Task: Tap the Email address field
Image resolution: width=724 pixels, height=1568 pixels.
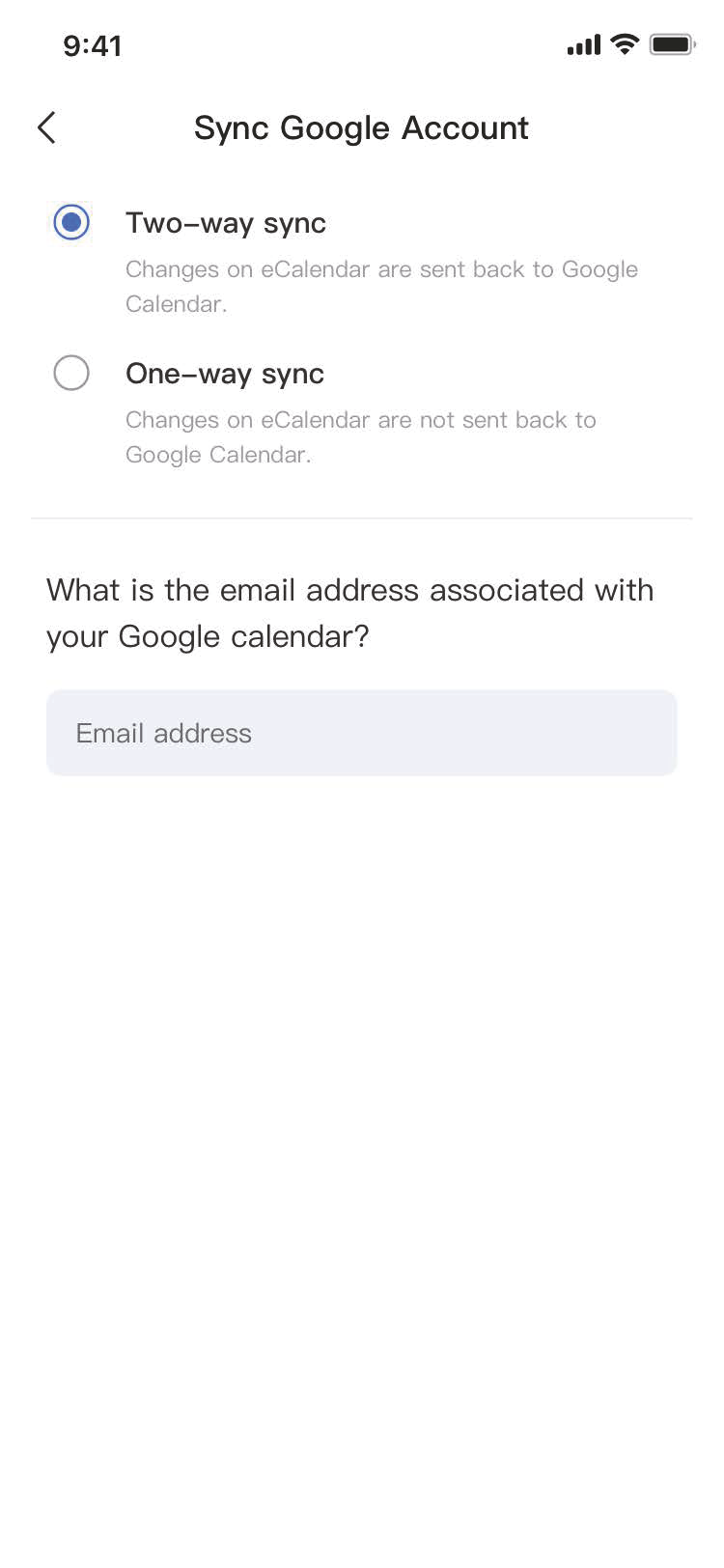Action: pos(361,733)
